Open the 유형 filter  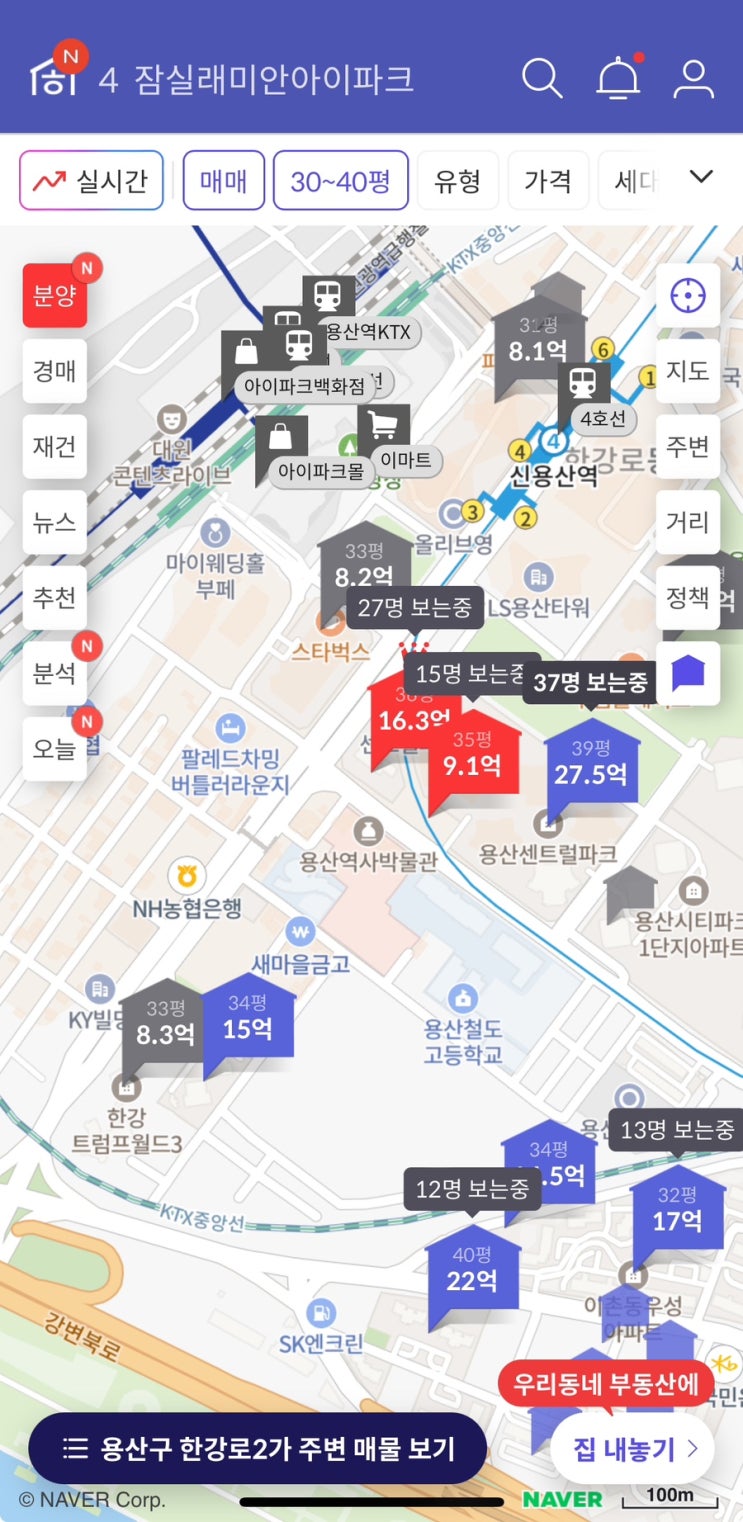pyautogui.click(x=458, y=180)
